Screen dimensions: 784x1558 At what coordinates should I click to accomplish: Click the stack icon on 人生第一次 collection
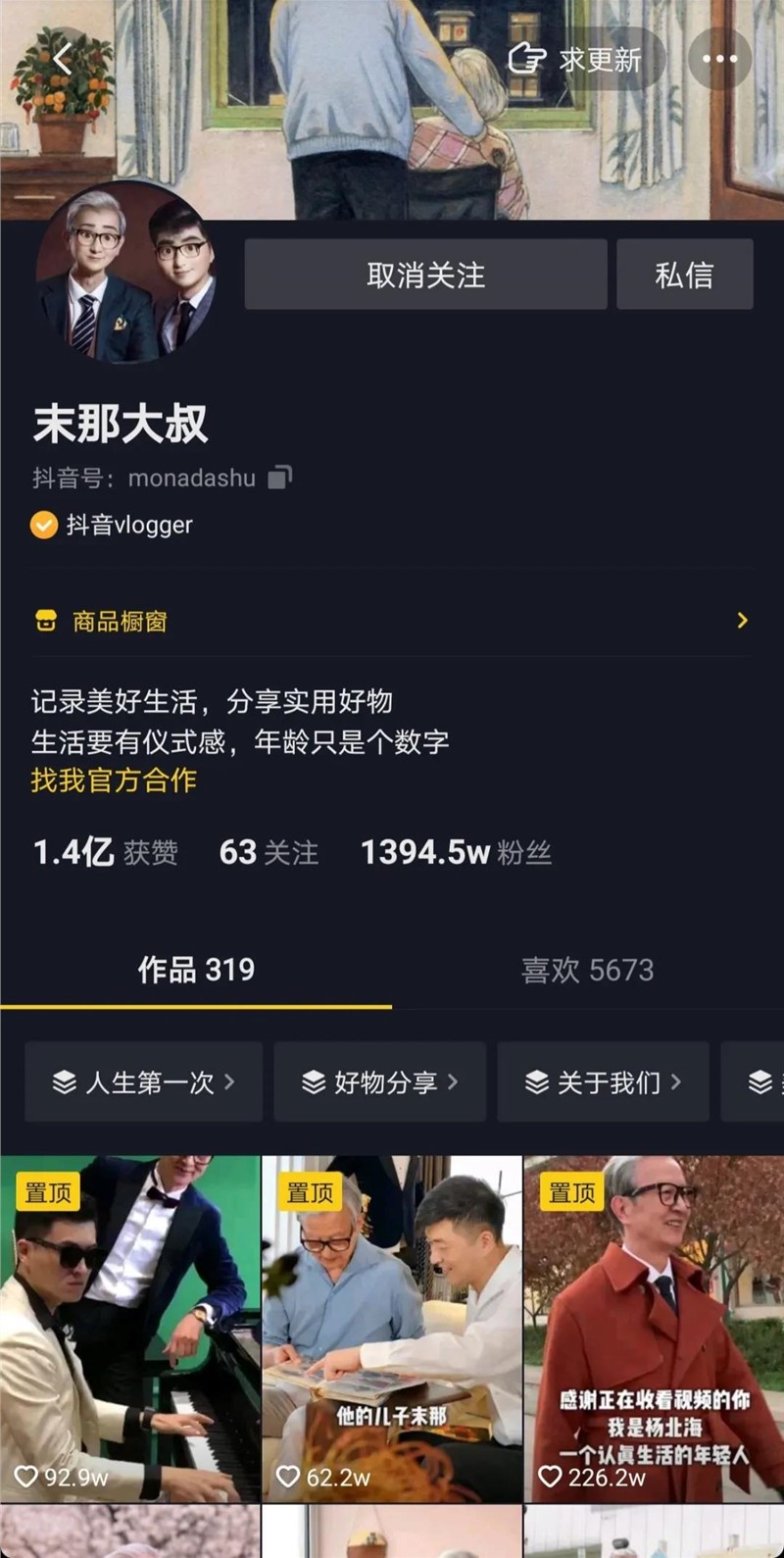66,1082
